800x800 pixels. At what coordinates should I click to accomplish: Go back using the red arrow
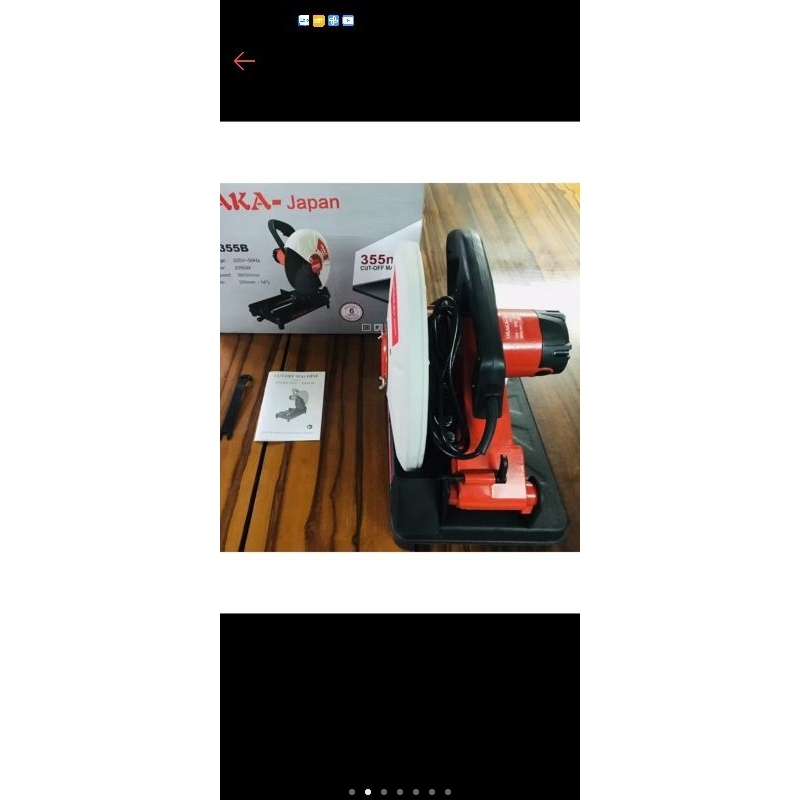[x=244, y=61]
